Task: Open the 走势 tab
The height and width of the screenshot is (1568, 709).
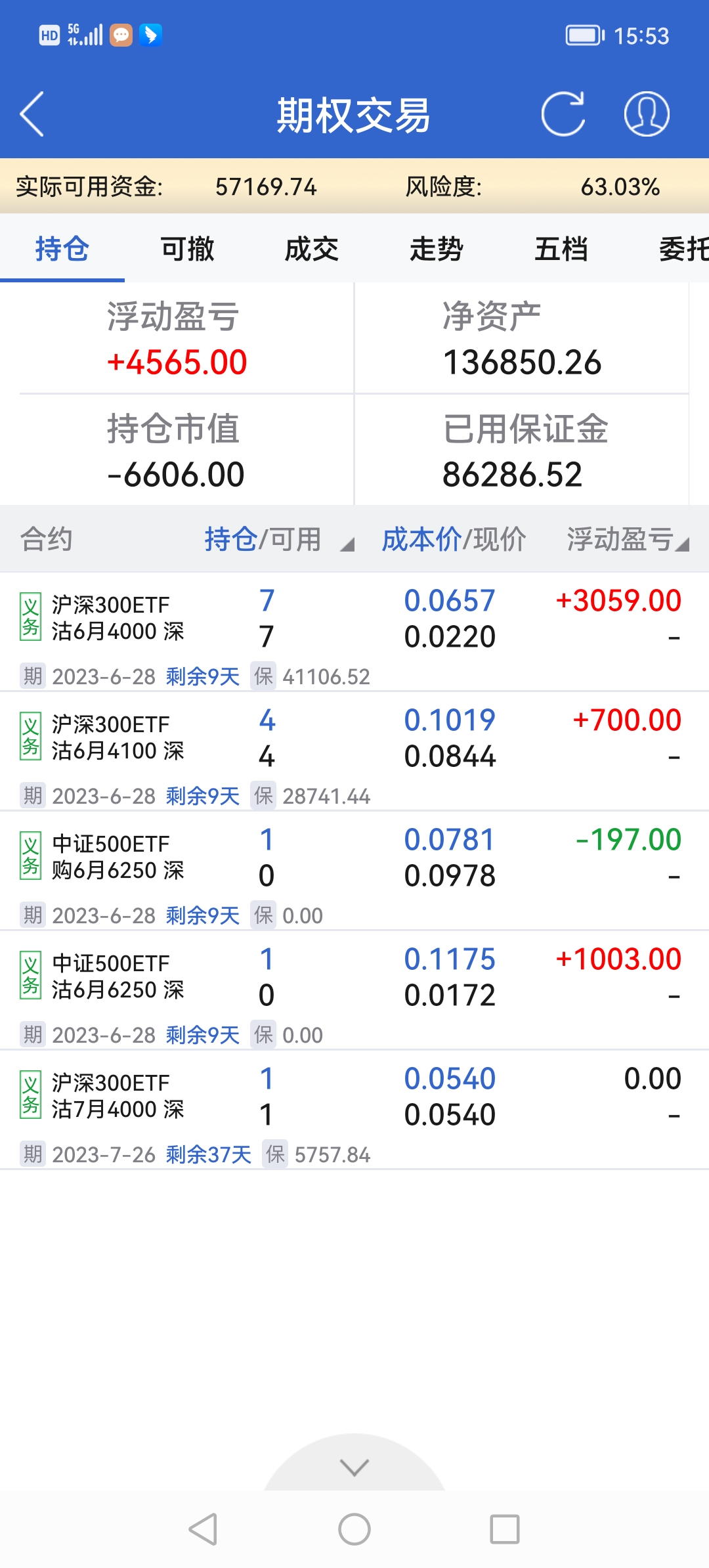Action: pos(437,250)
